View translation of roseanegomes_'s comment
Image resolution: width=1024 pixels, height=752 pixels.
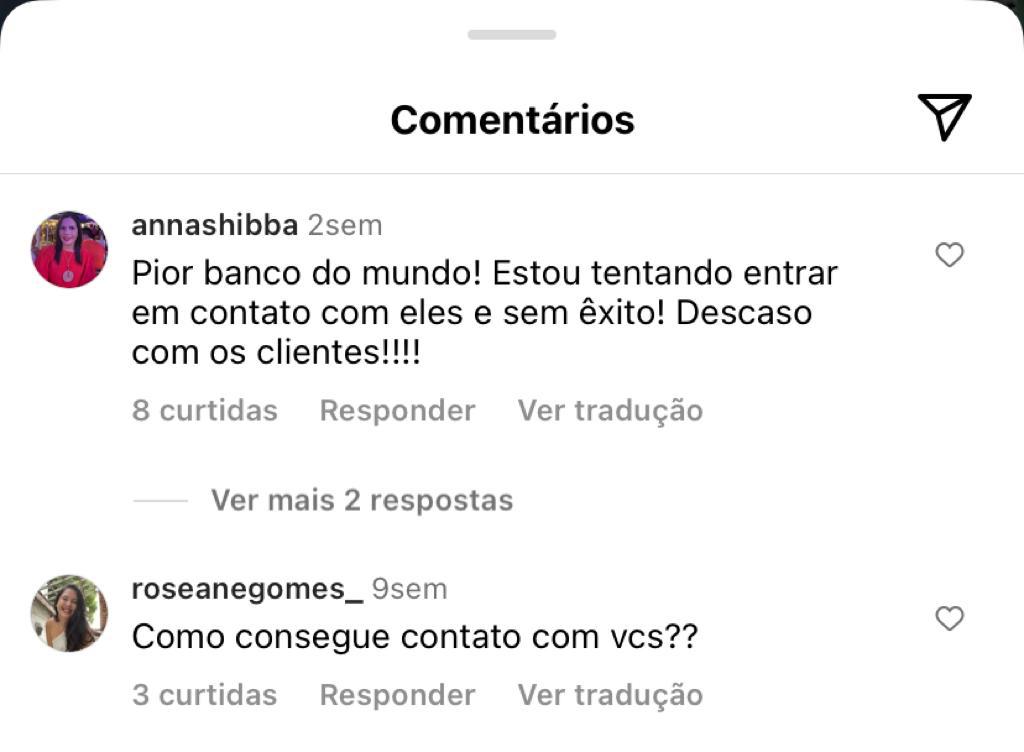point(610,695)
